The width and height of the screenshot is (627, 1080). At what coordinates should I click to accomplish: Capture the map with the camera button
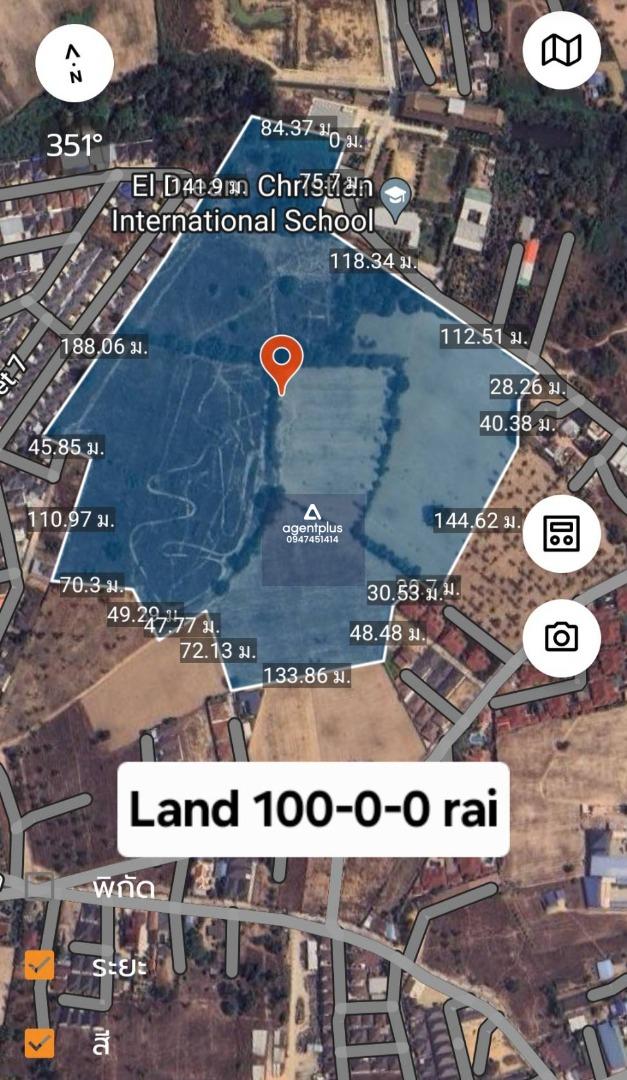tap(562, 637)
